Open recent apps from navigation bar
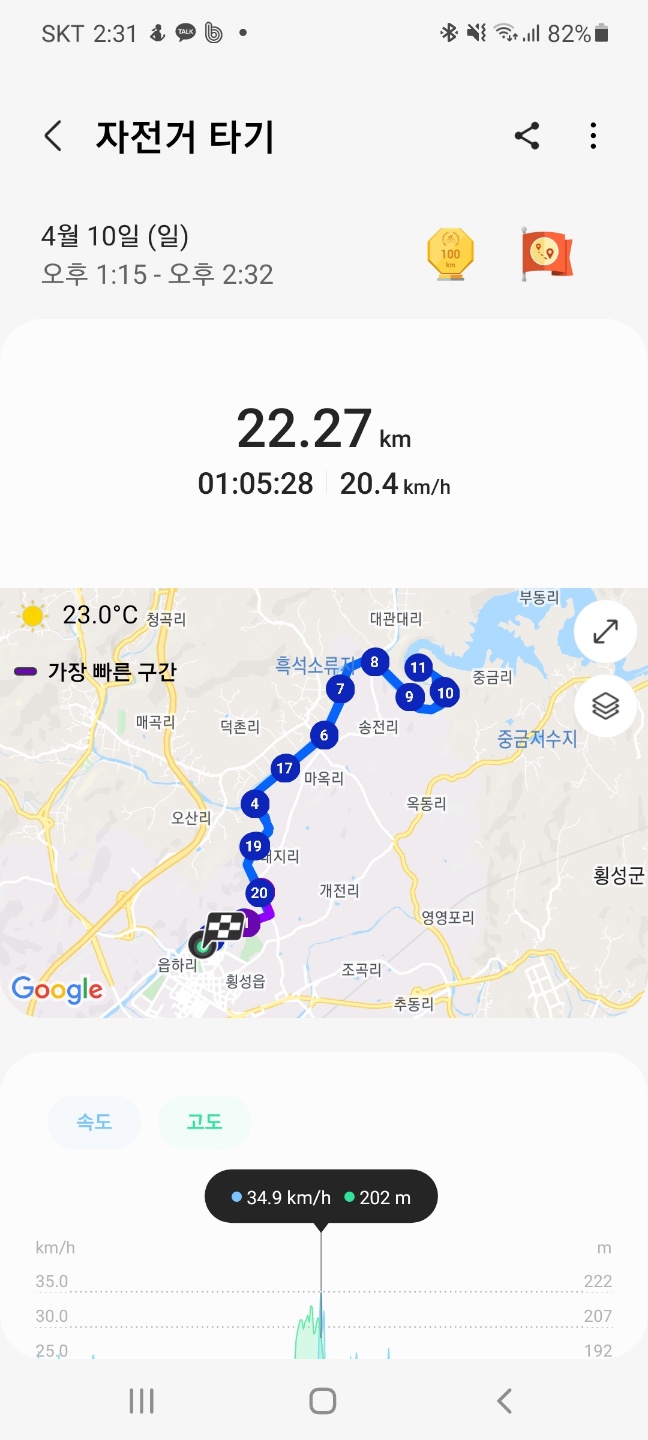This screenshot has width=648, height=1440. point(142,1401)
